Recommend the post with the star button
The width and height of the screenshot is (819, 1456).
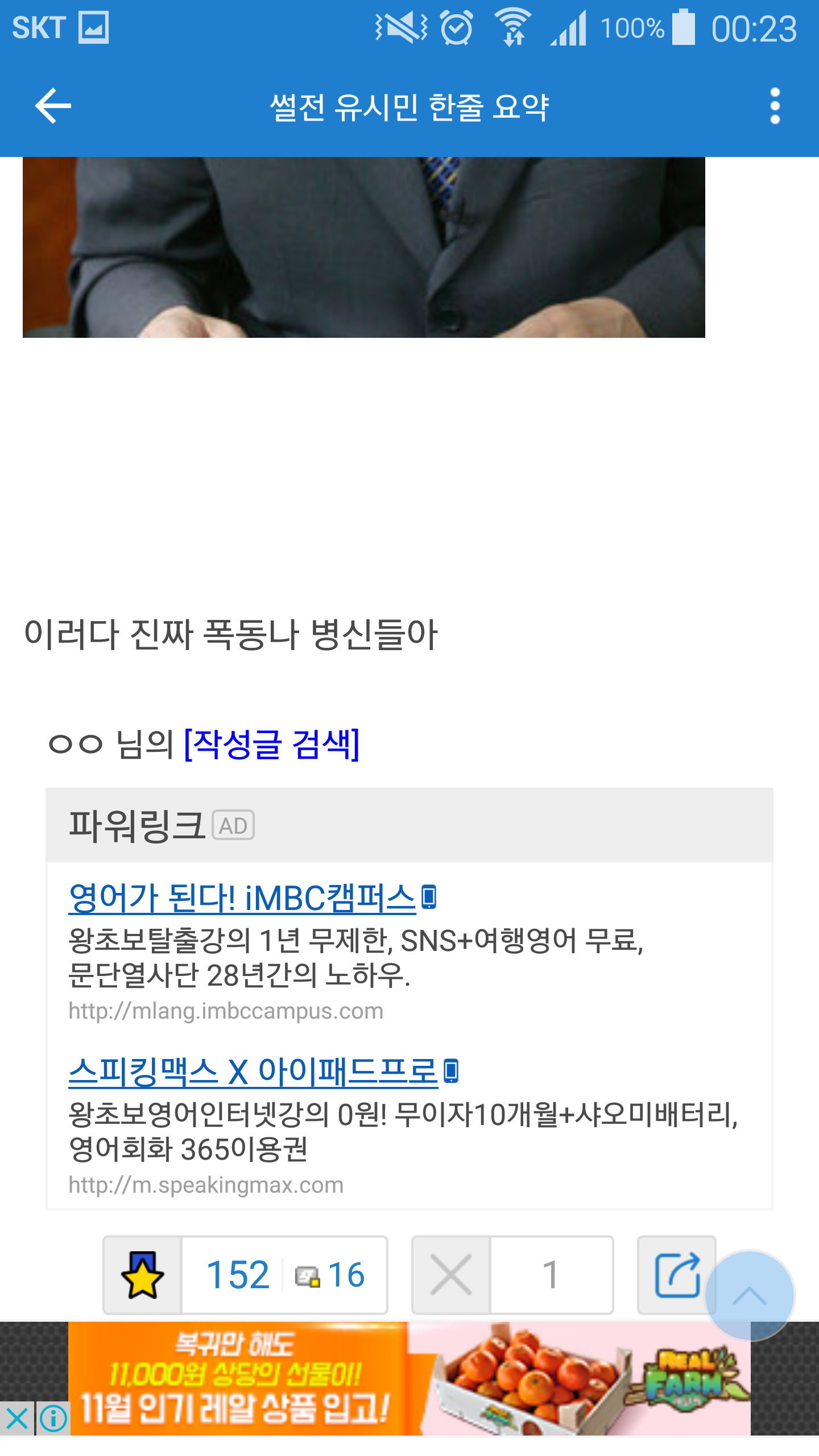[x=142, y=1275]
